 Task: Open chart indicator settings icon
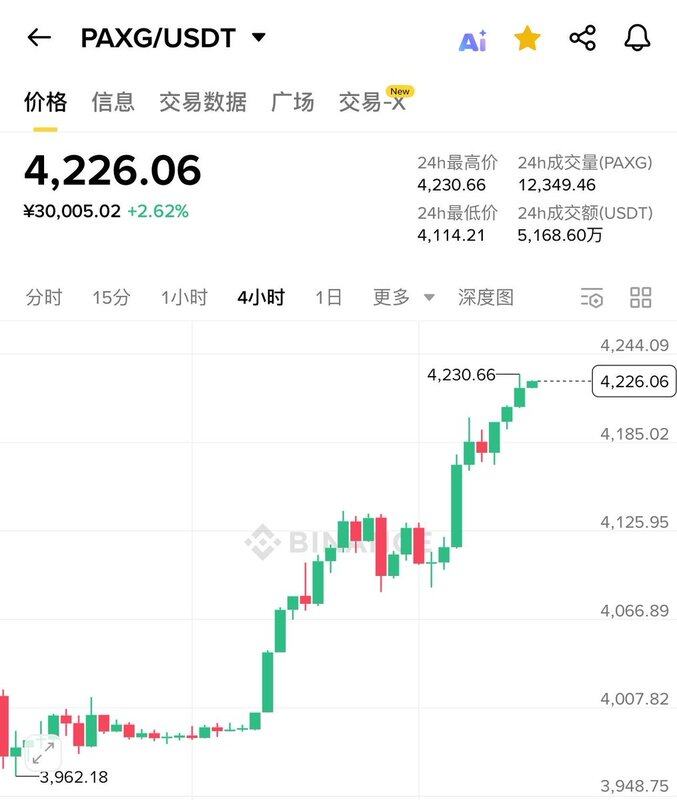[592, 297]
